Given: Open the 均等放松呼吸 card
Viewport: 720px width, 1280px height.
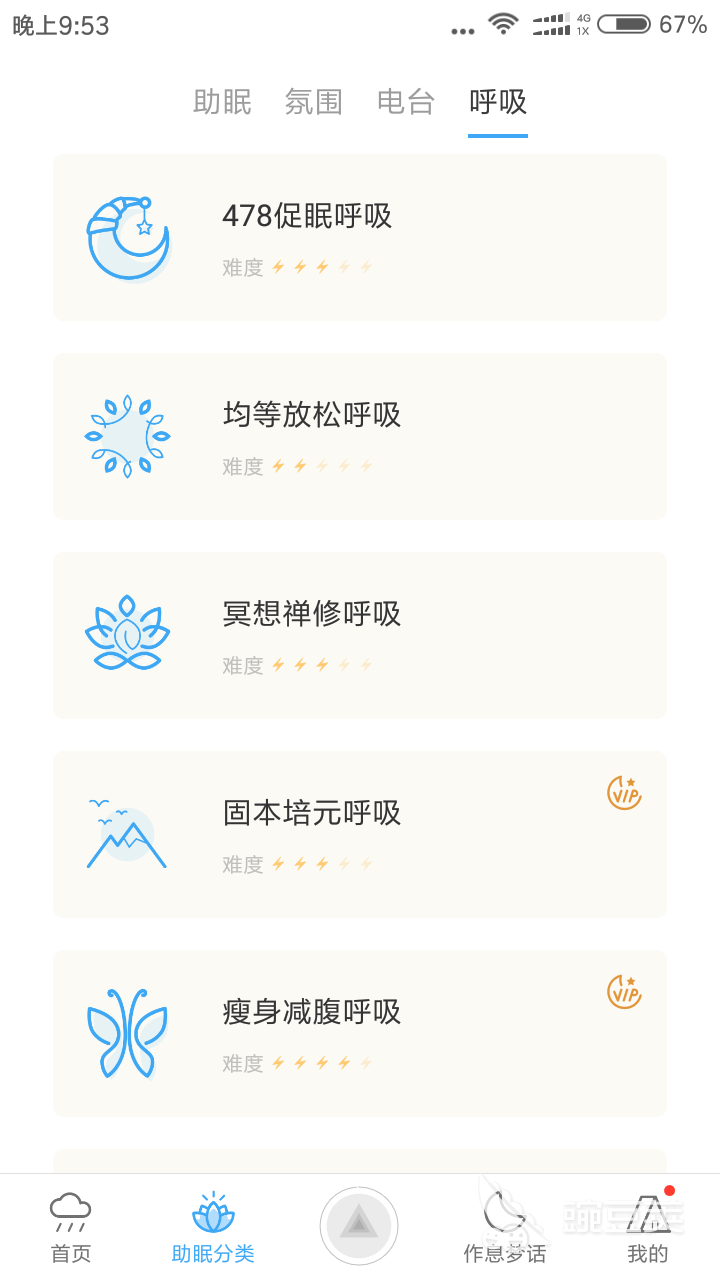Looking at the screenshot, I should pos(360,436).
